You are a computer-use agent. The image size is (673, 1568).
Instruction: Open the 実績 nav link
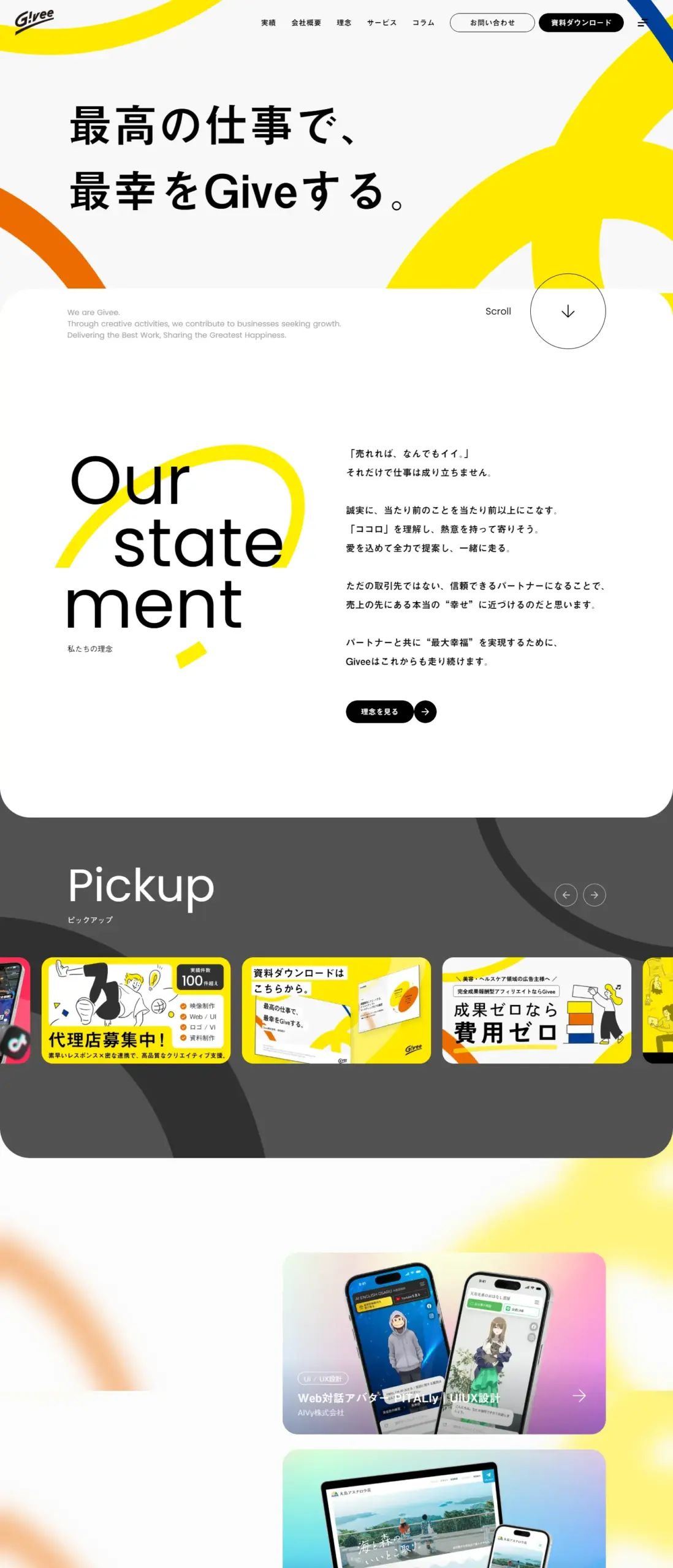pos(268,23)
